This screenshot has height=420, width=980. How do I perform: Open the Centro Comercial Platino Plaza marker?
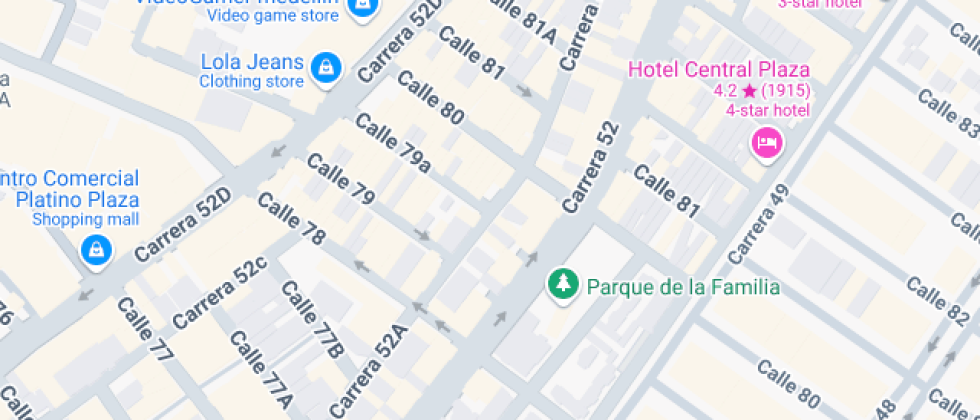[x=96, y=249]
